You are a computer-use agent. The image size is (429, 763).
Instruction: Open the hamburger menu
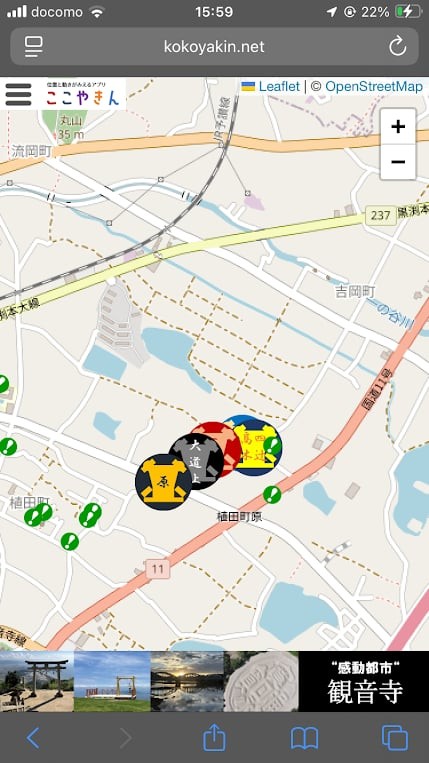18,94
